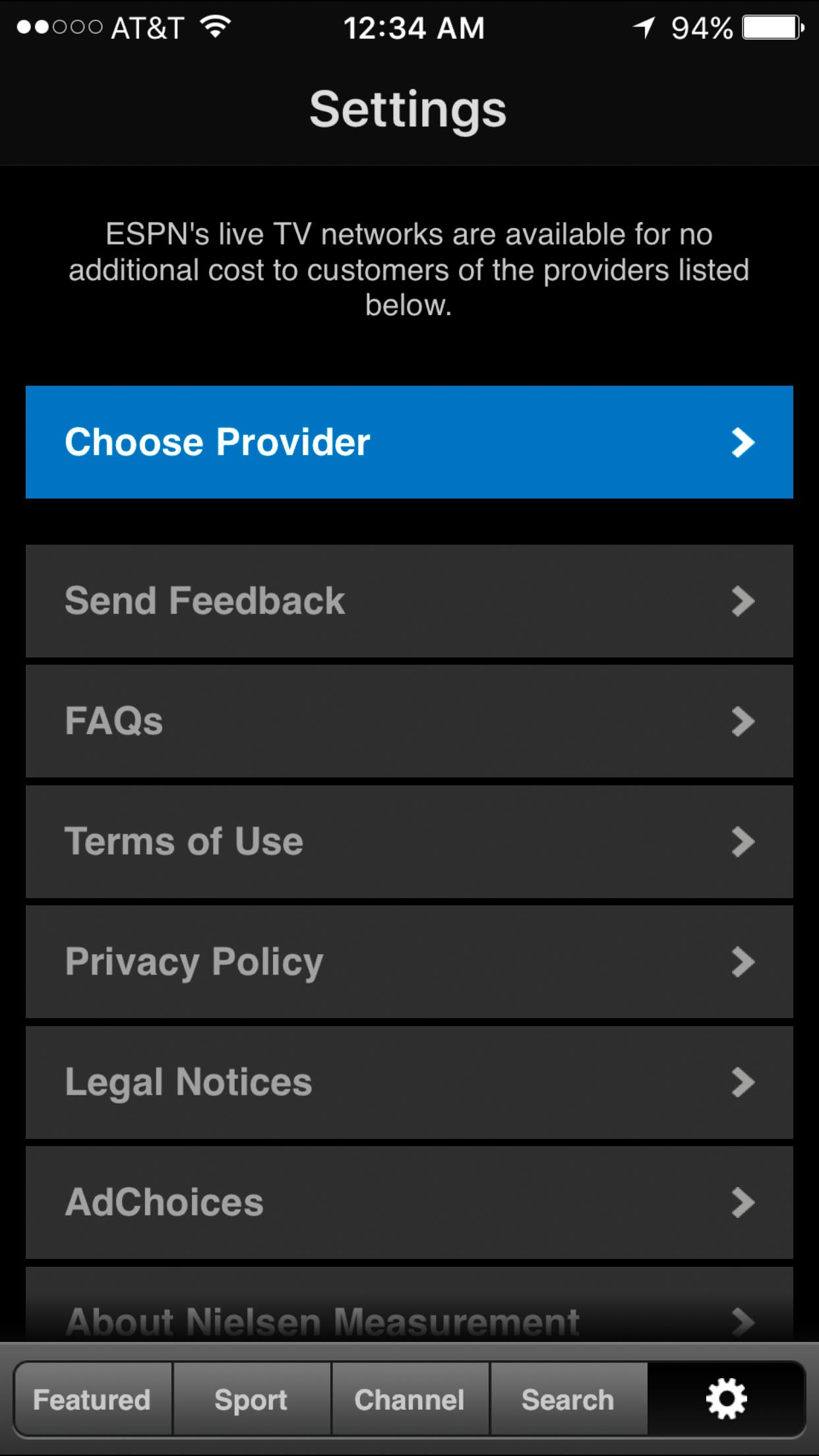This screenshot has height=1456, width=819.
Task: Switch to the Sport tab
Action: 251,1399
